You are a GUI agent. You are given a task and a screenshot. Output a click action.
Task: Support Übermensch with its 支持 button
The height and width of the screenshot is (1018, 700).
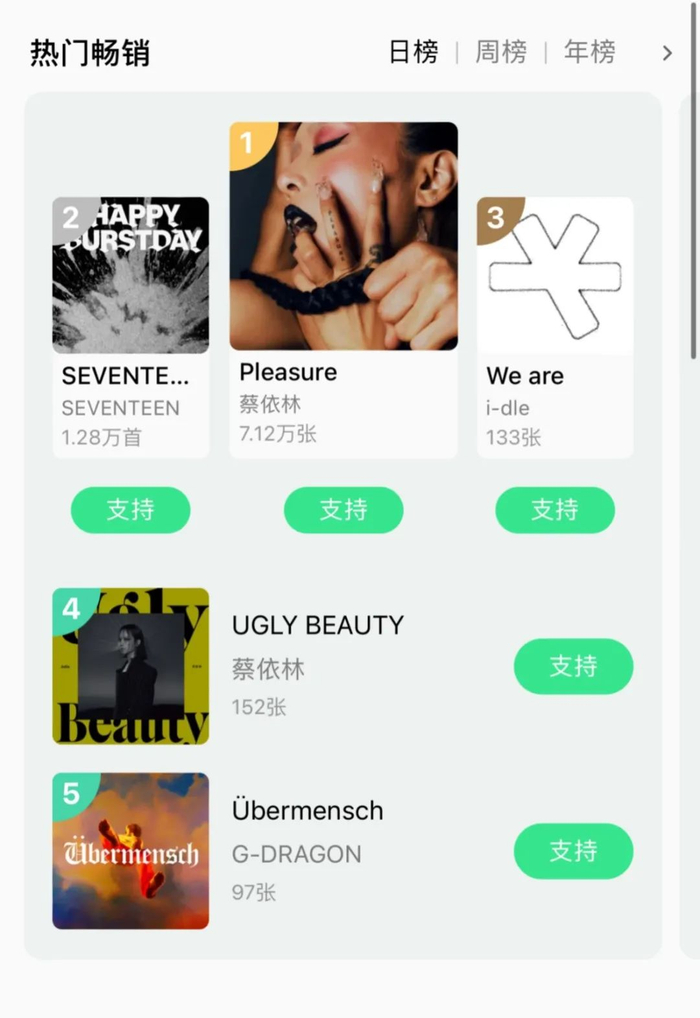tap(573, 850)
